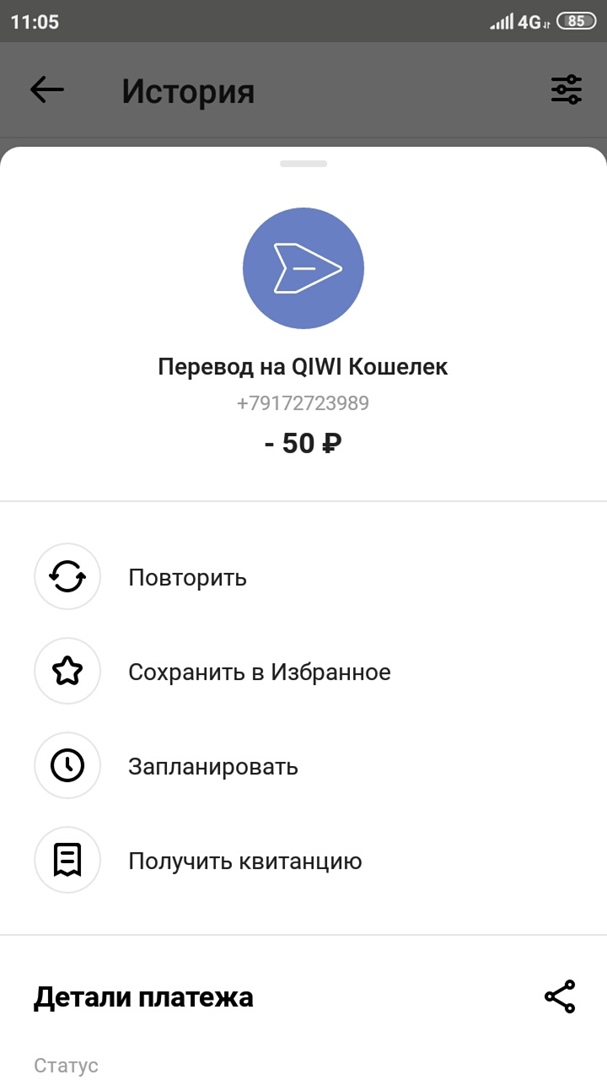The width and height of the screenshot is (607, 1080).
Task: Schedule the payment with Запланировать
Action: coord(212,767)
